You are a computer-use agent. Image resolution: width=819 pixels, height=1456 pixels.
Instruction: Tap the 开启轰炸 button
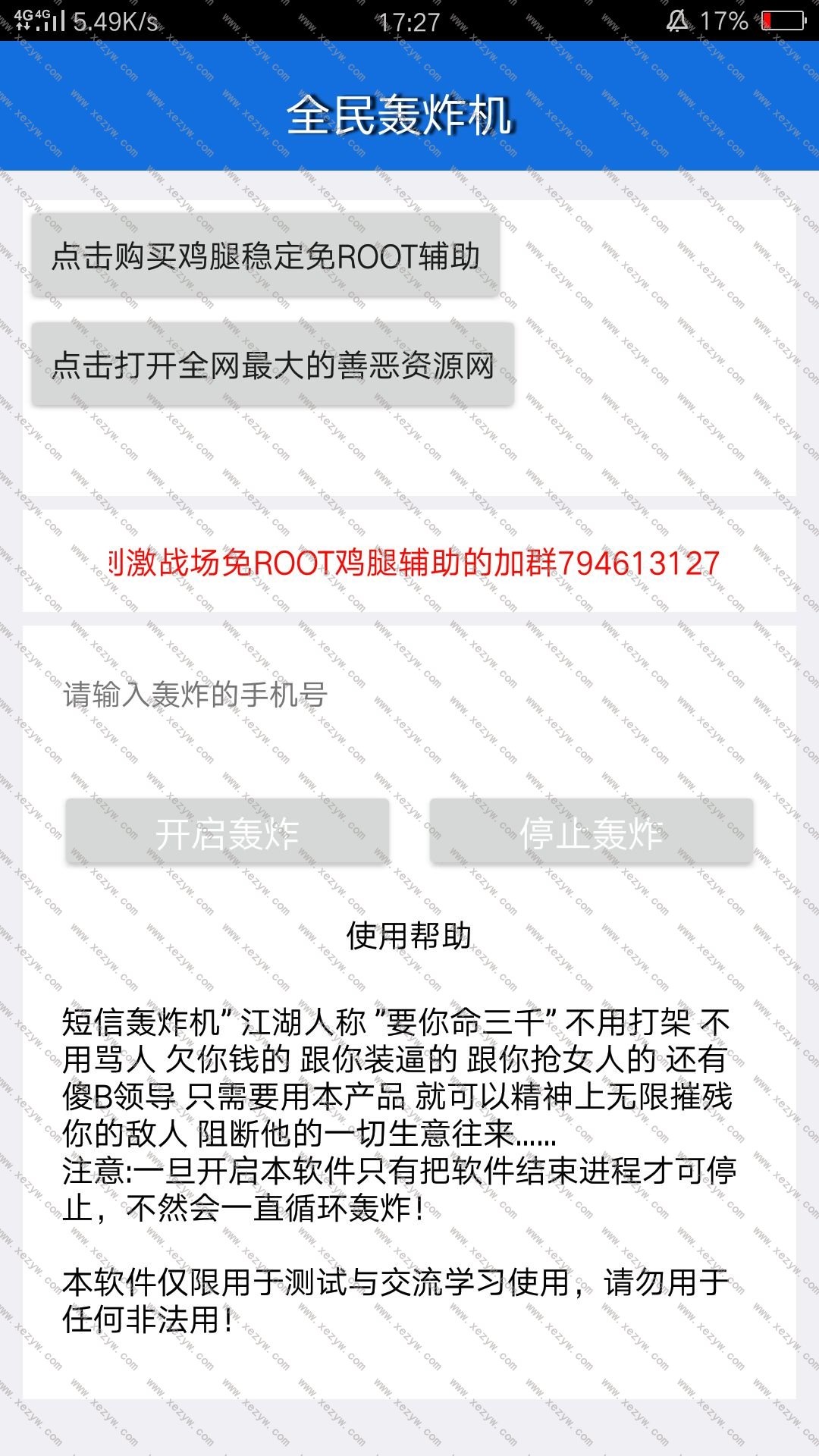[x=227, y=833]
